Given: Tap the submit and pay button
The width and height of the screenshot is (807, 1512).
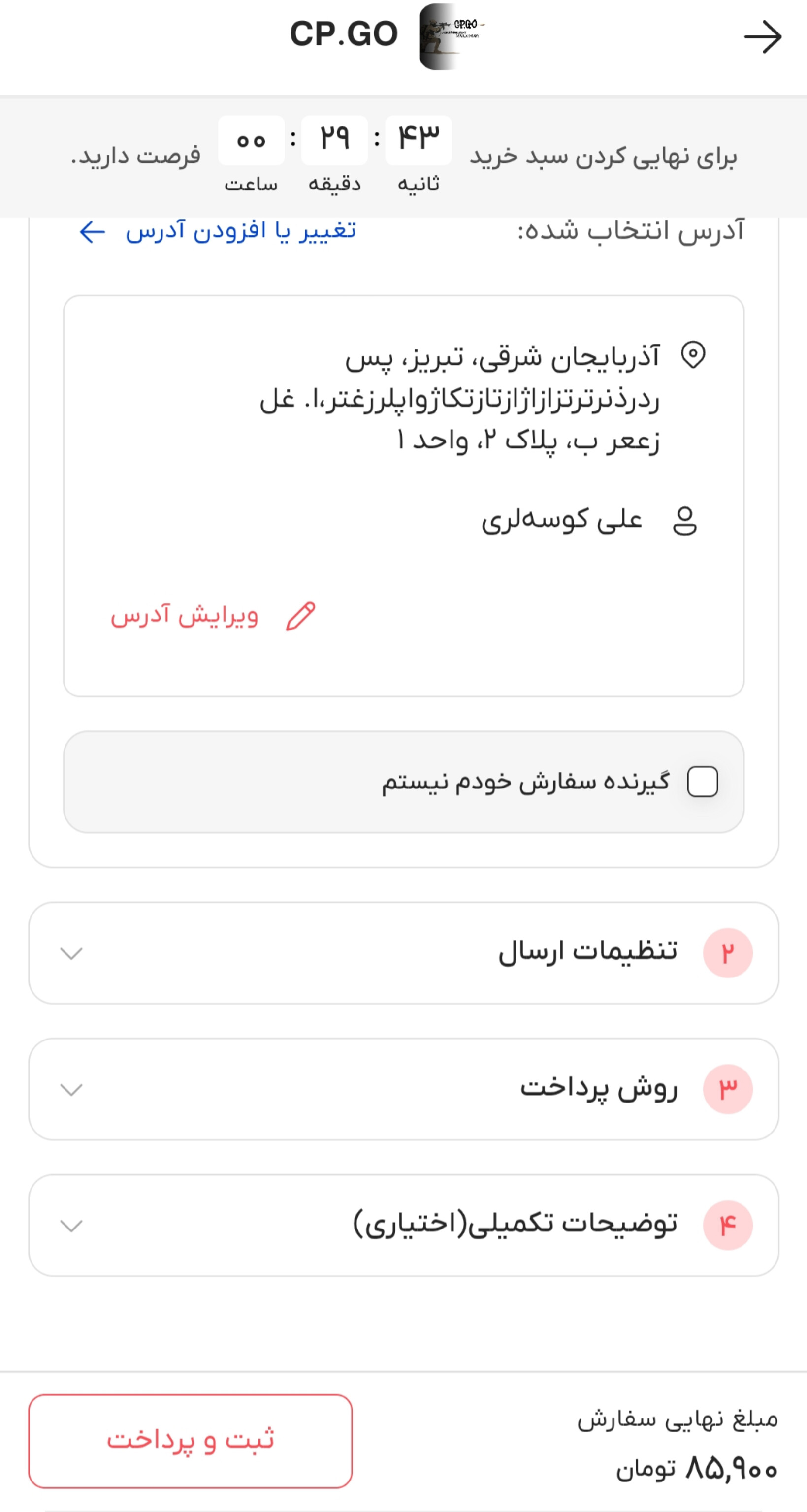Looking at the screenshot, I should pyautogui.click(x=190, y=1442).
